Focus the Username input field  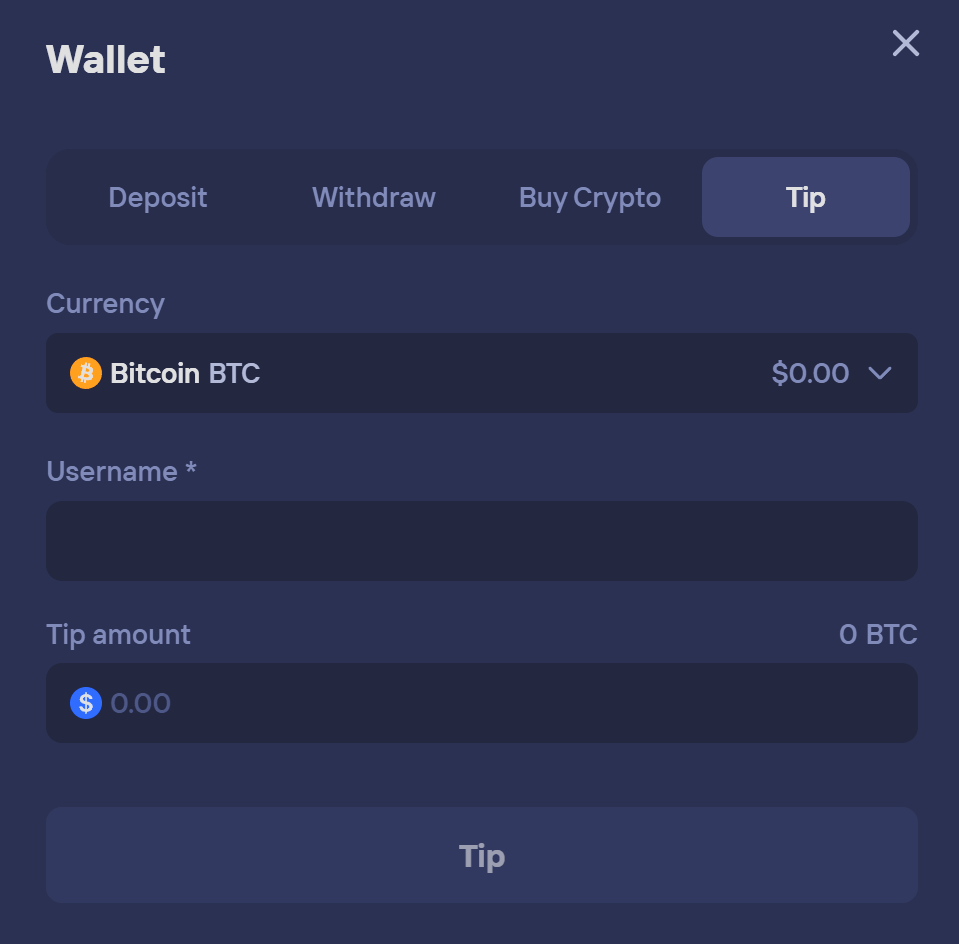click(481, 541)
